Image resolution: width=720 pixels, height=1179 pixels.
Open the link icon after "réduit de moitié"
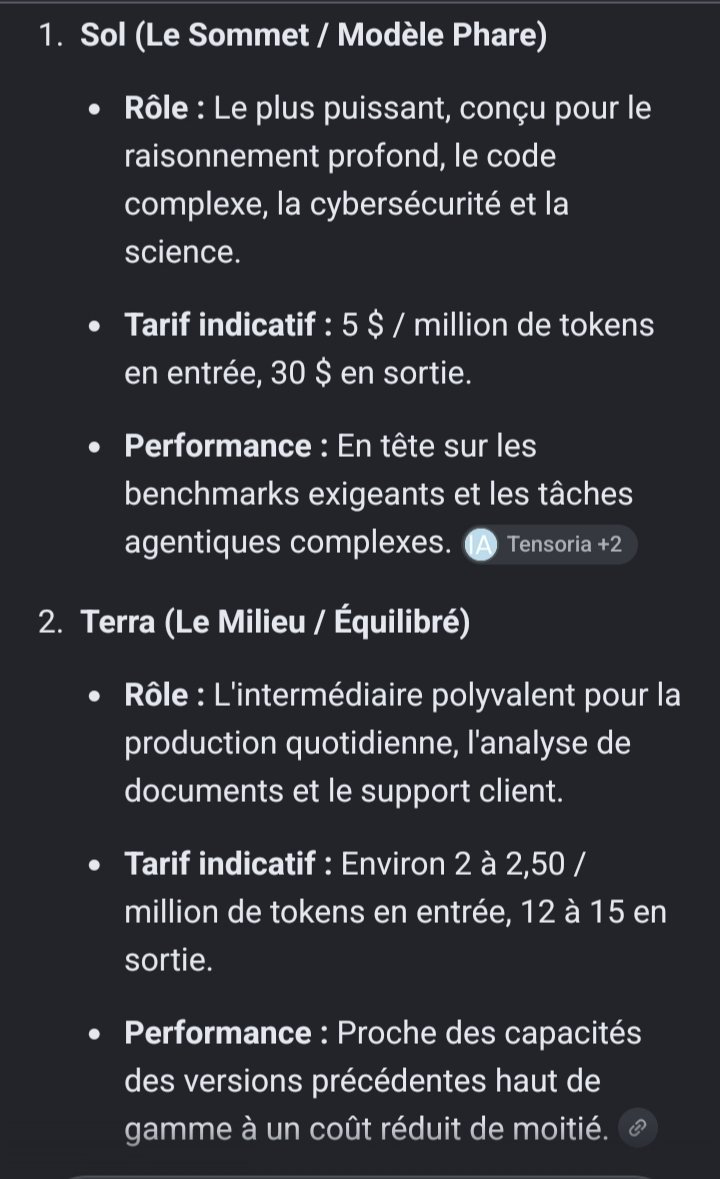pyautogui.click(x=637, y=1127)
